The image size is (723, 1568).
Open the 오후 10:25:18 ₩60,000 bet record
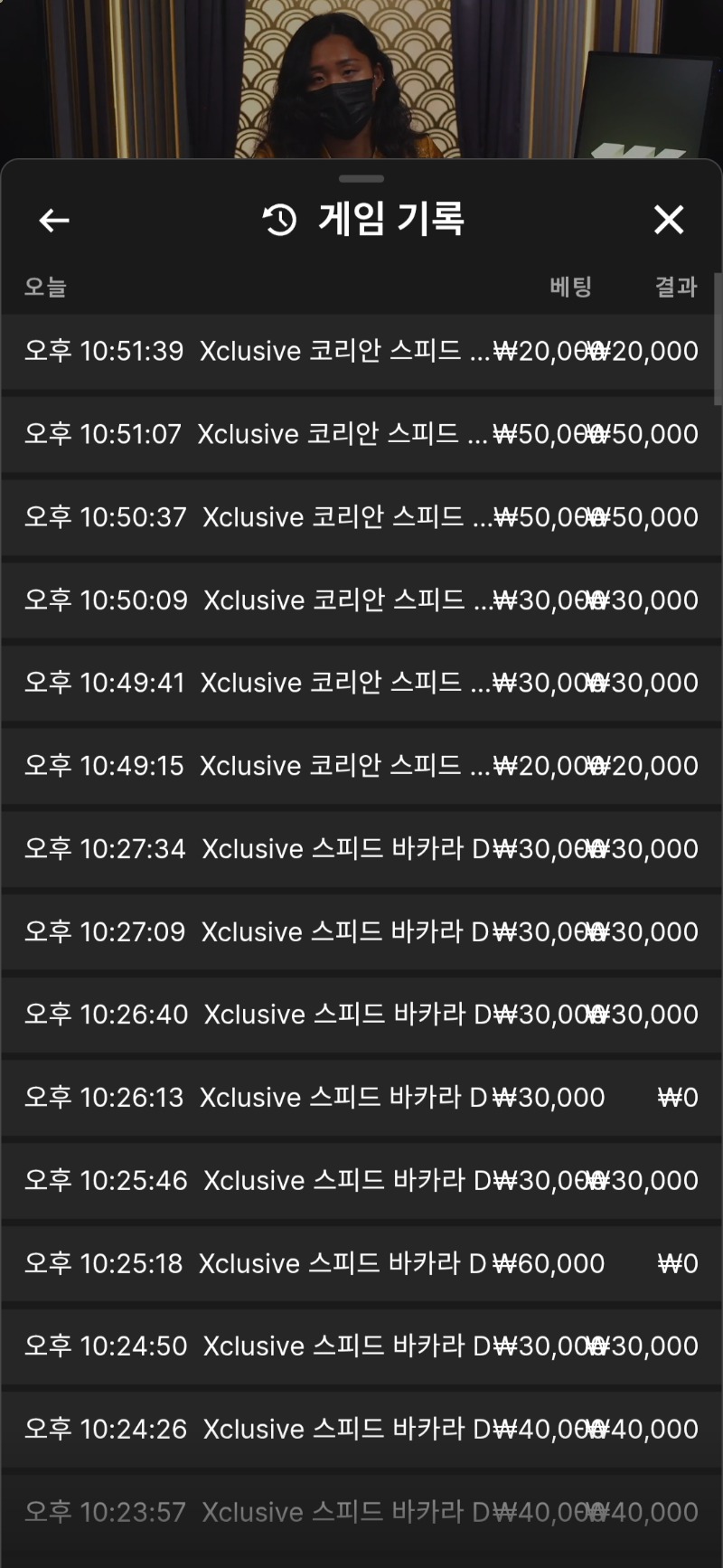360,1264
